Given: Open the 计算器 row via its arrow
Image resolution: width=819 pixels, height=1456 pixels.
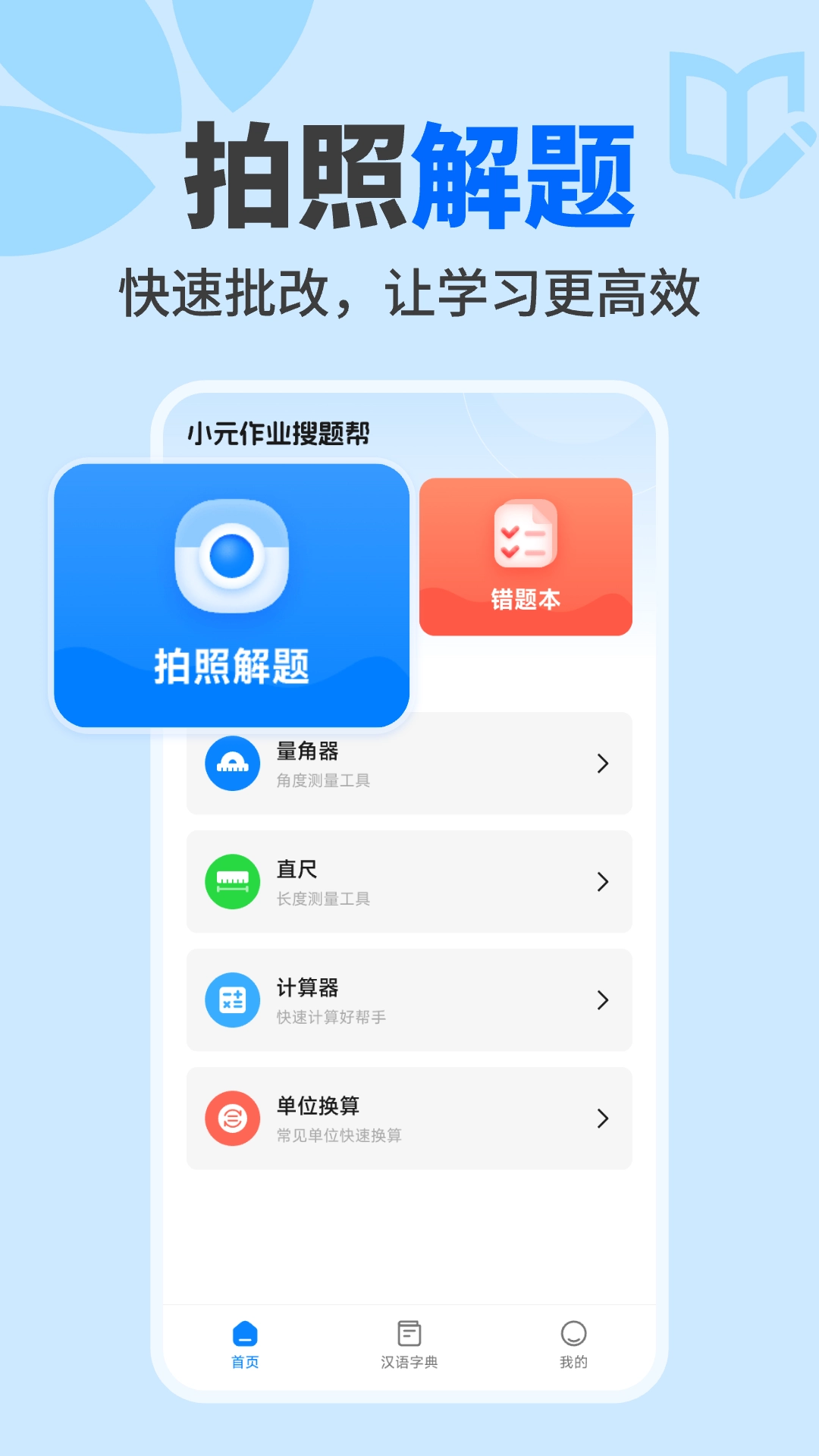Looking at the screenshot, I should 603,1000.
